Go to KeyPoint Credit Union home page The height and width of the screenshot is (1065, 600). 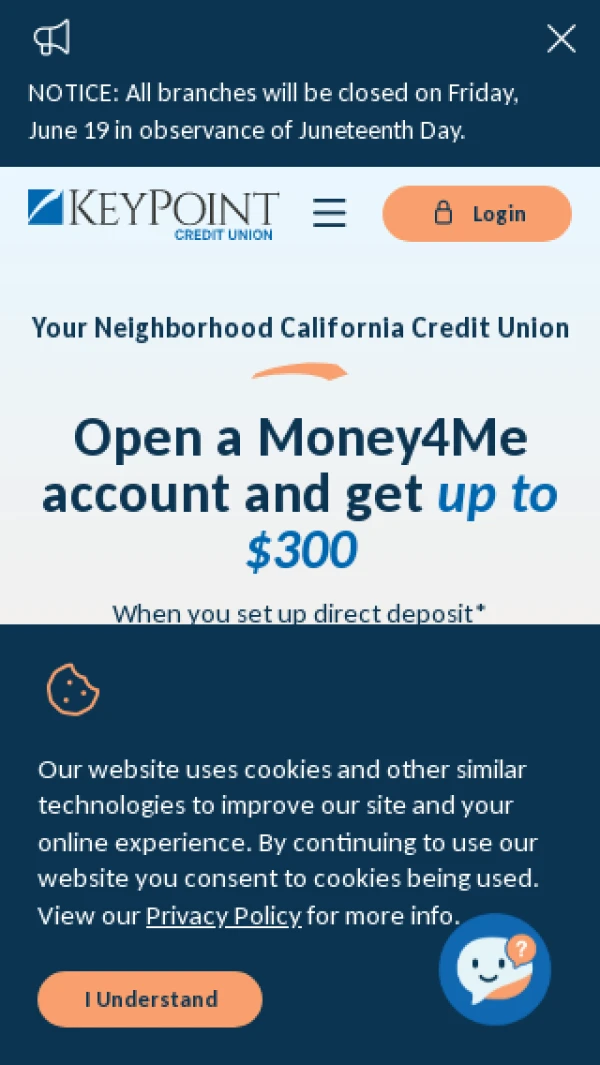pos(154,215)
